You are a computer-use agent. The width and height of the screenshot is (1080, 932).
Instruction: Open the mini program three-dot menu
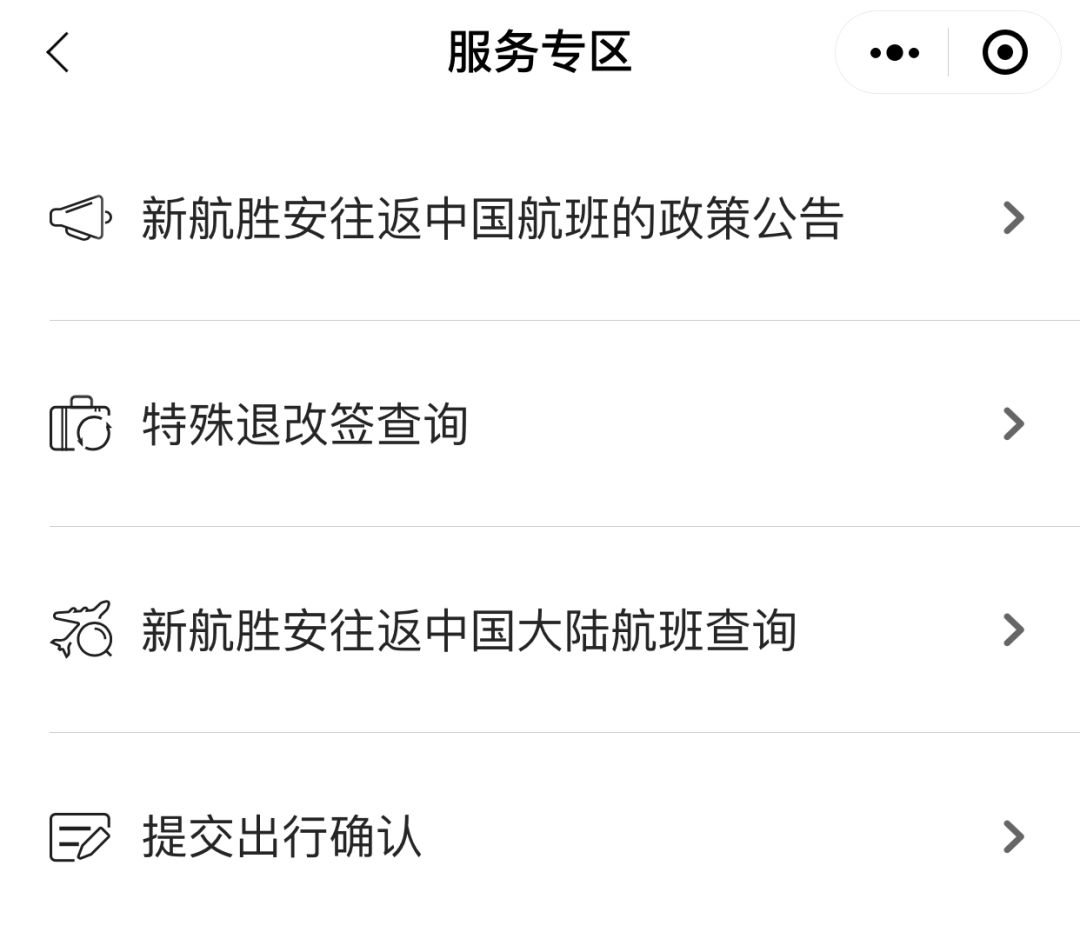[x=894, y=53]
